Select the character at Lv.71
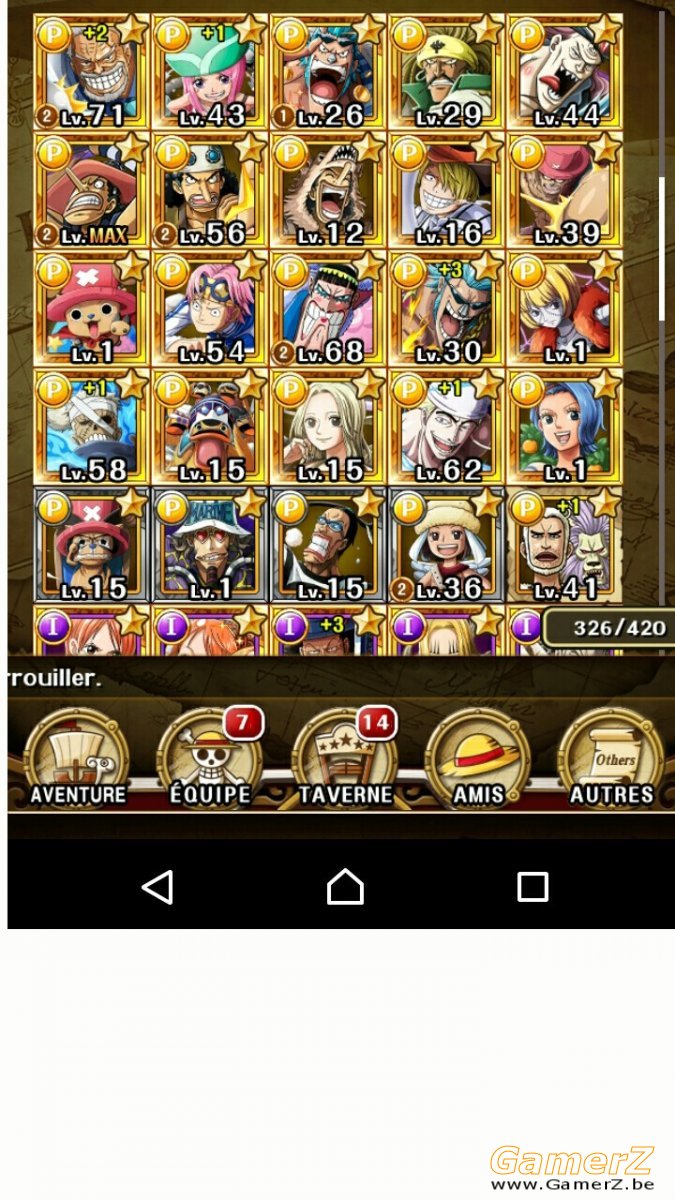 coord(91,71)
